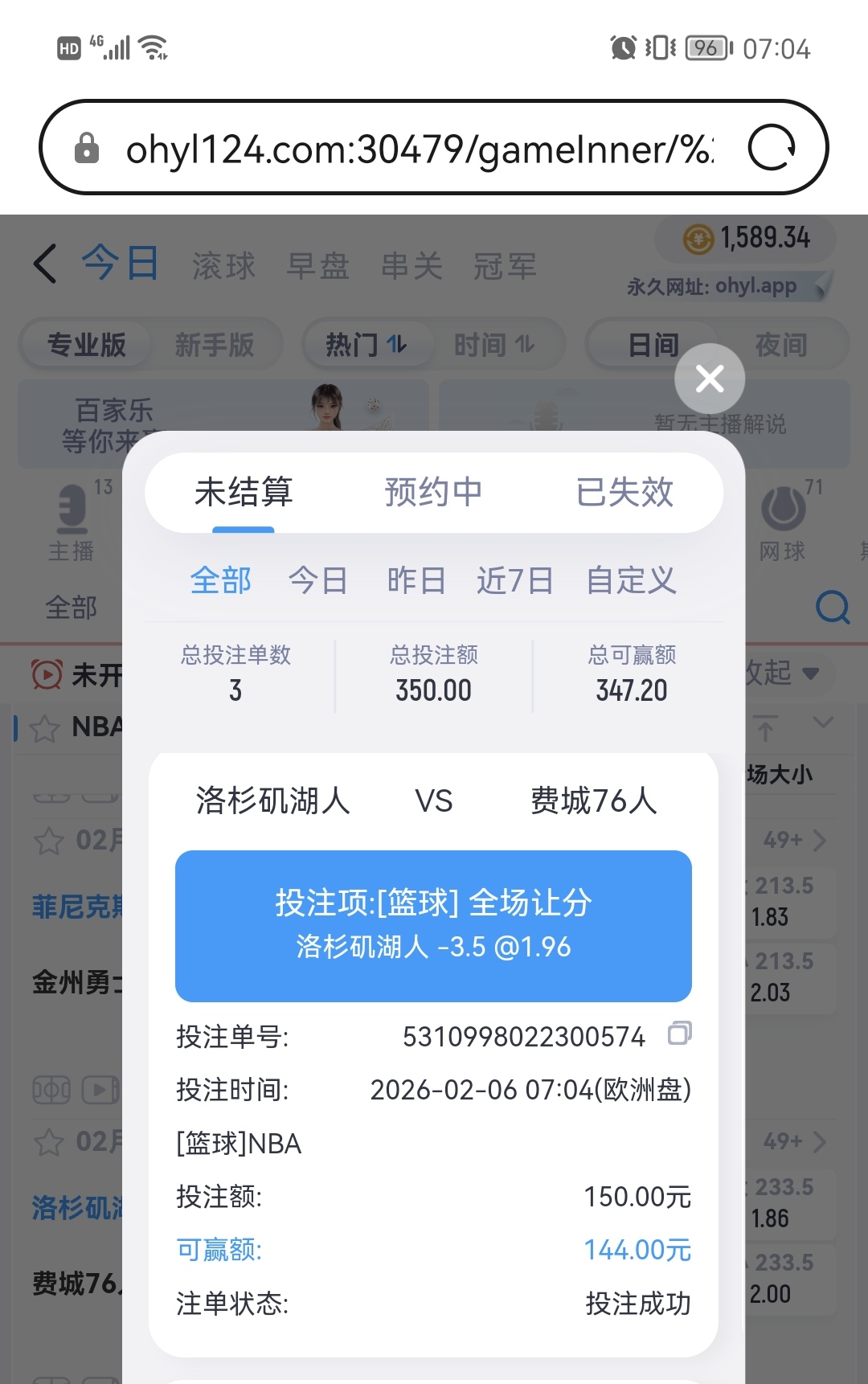Switch to the 已失效 tab
This screenshot has width=868, height=1384.
624,492
